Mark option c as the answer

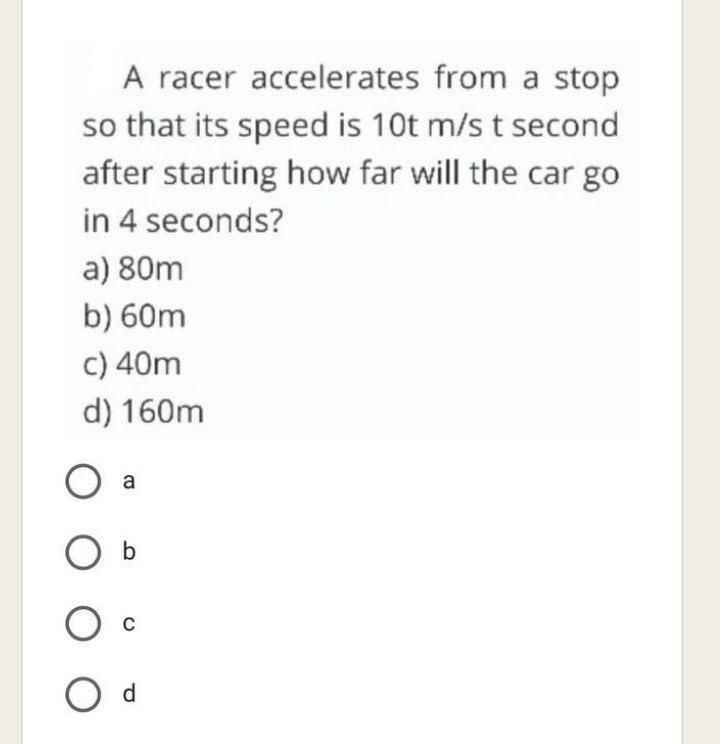(x=81, y=621)
